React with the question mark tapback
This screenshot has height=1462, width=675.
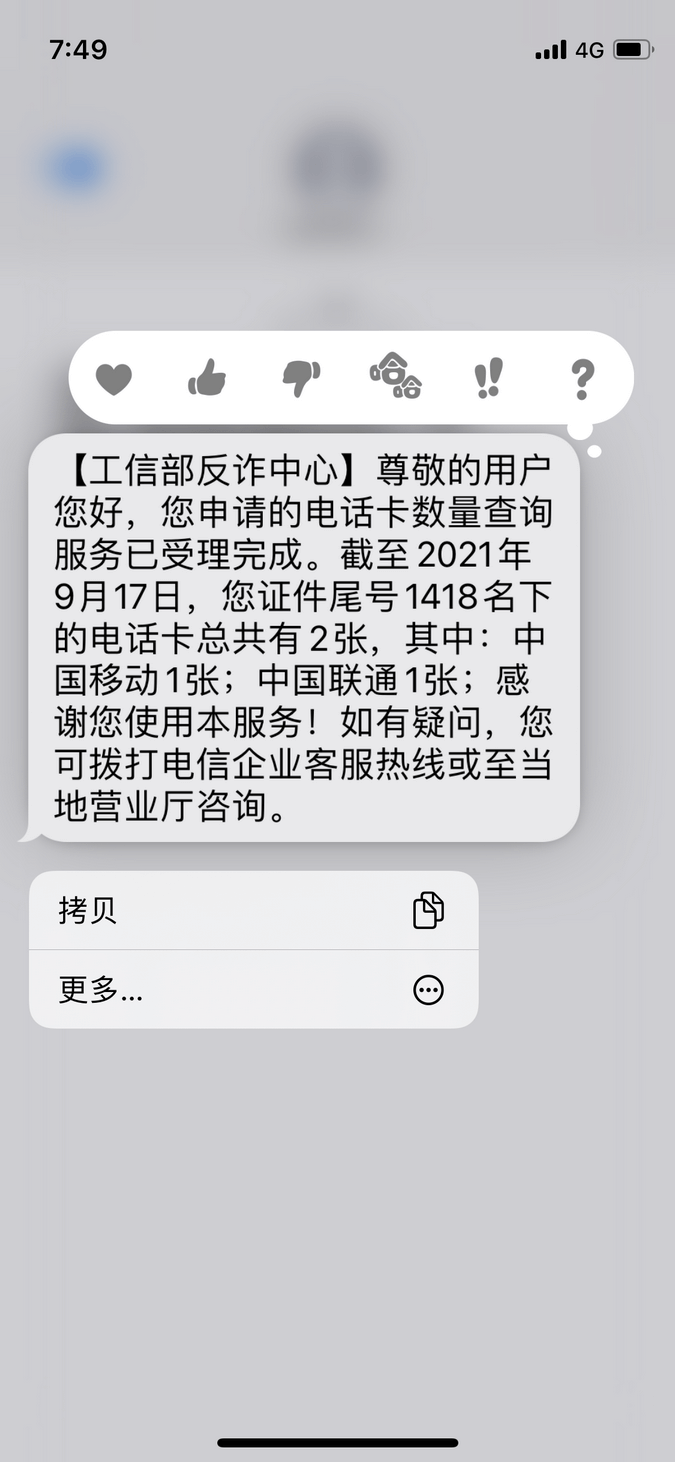(x=582, y=379)
